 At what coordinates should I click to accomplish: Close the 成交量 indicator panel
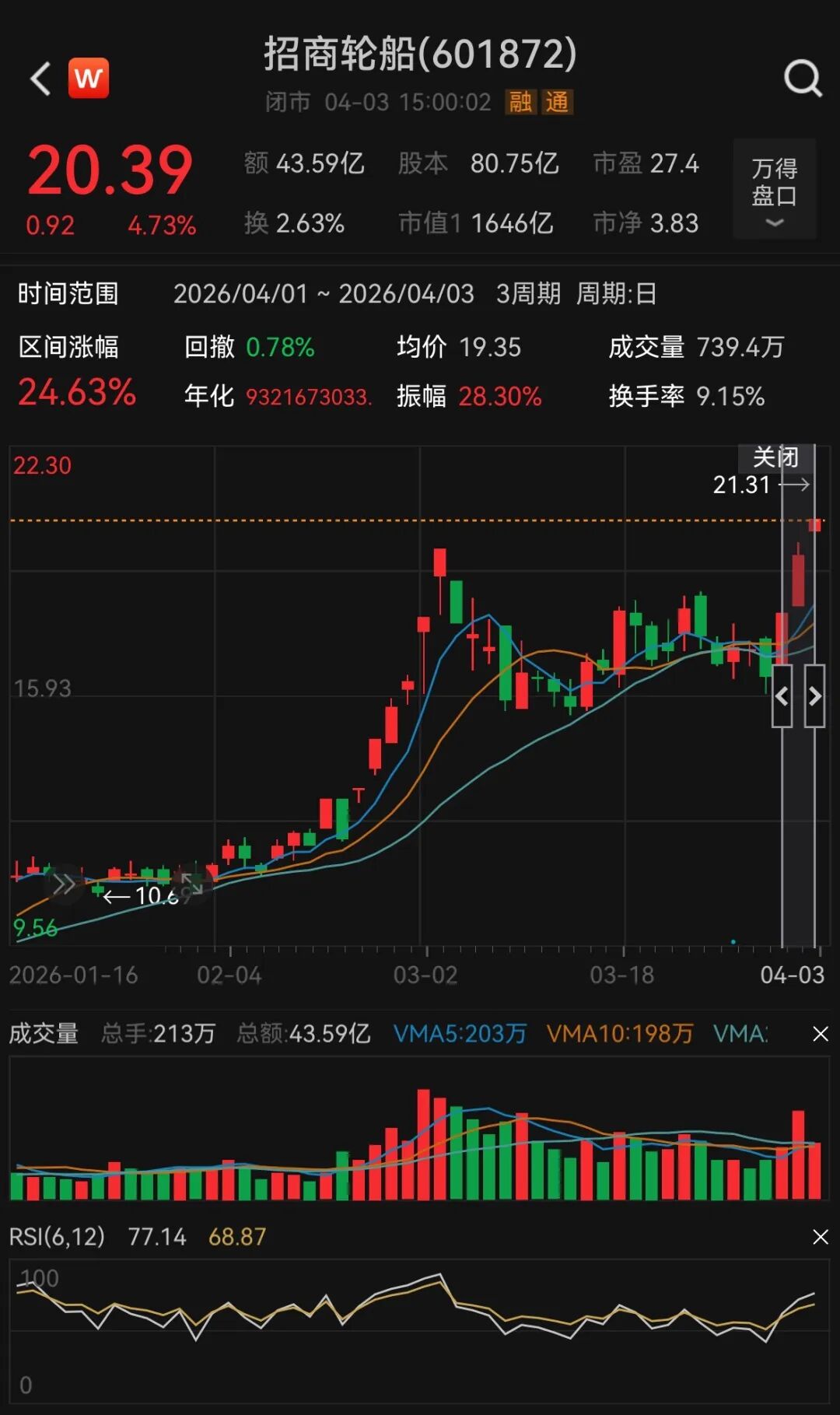[821, 1034]
